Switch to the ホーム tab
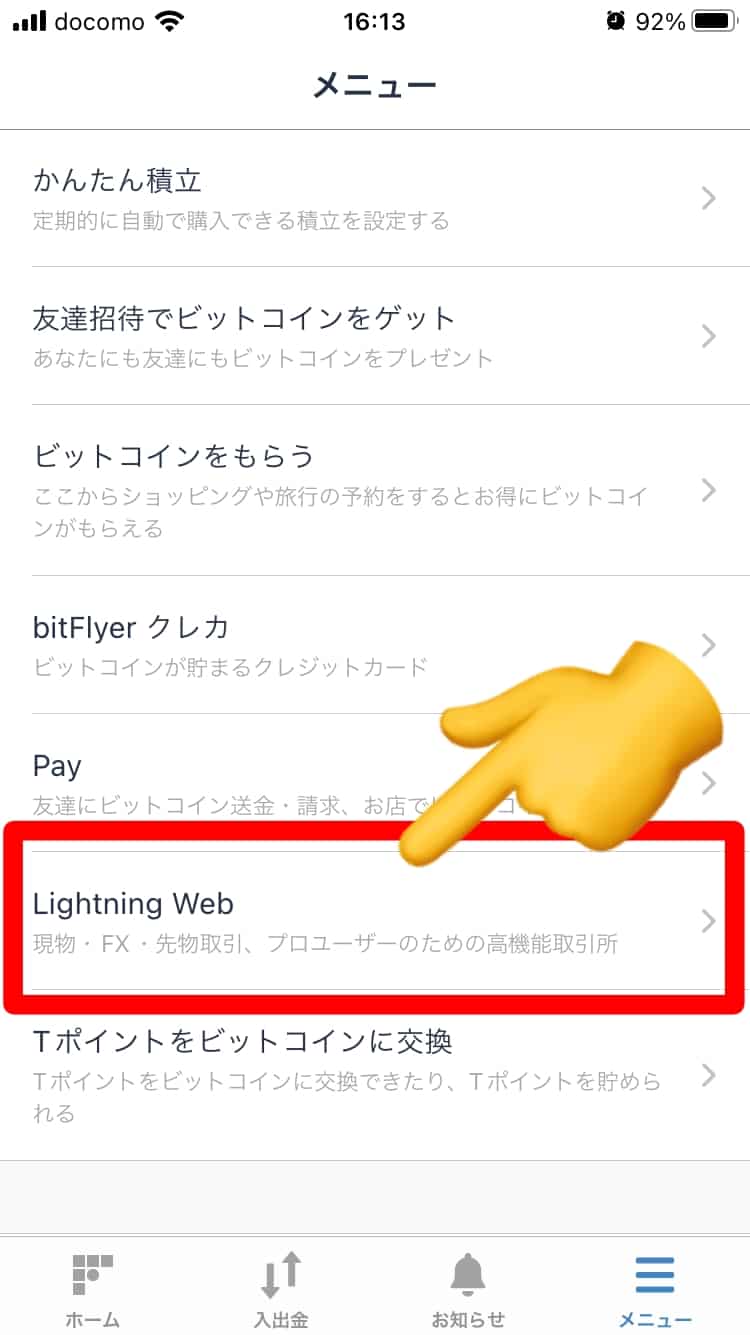750x1335 pixels. pos(93,1287)
